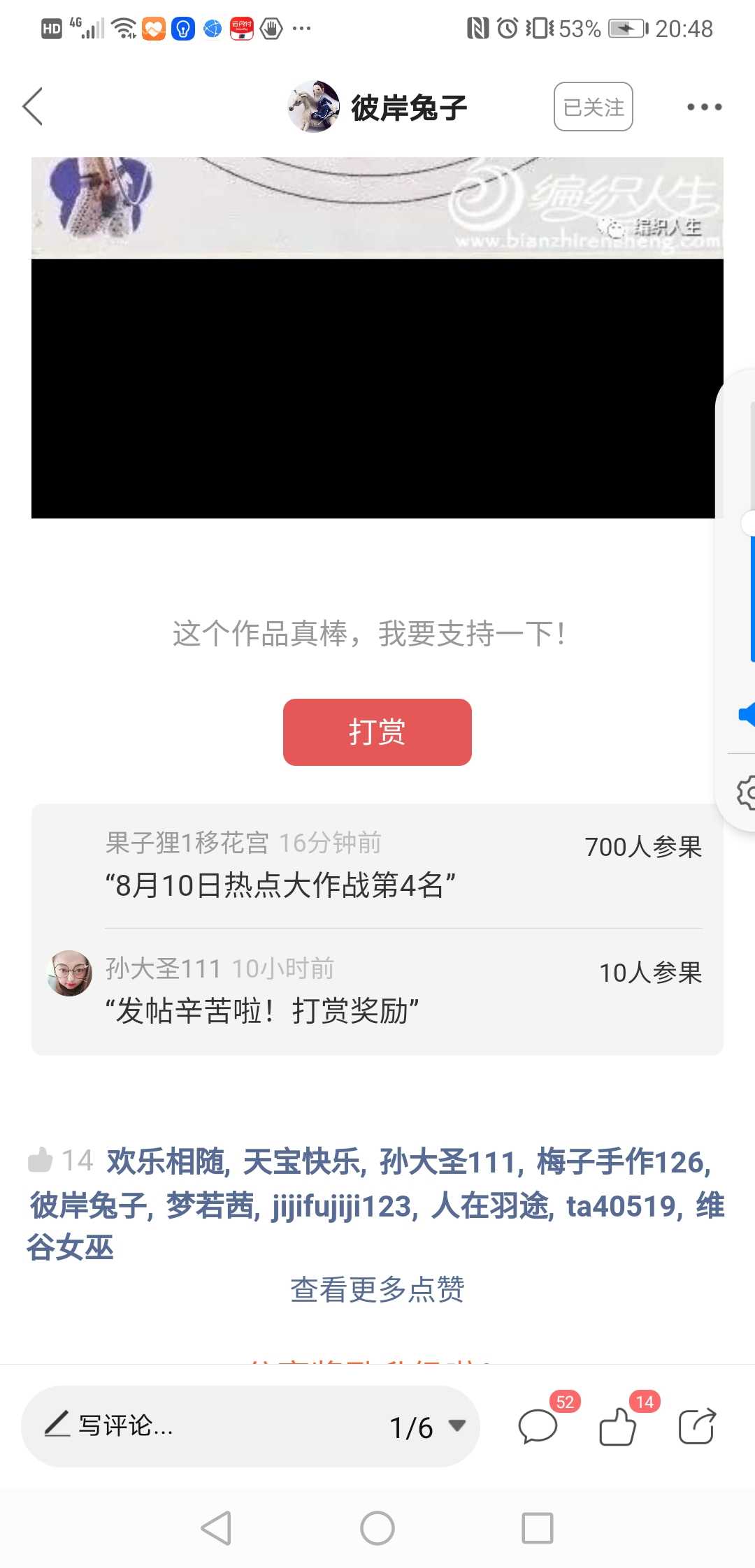This screenshot has height=1568, width=755.
Task: Like the post with thumbs-up icon
Action: (x=618, y=1425)
